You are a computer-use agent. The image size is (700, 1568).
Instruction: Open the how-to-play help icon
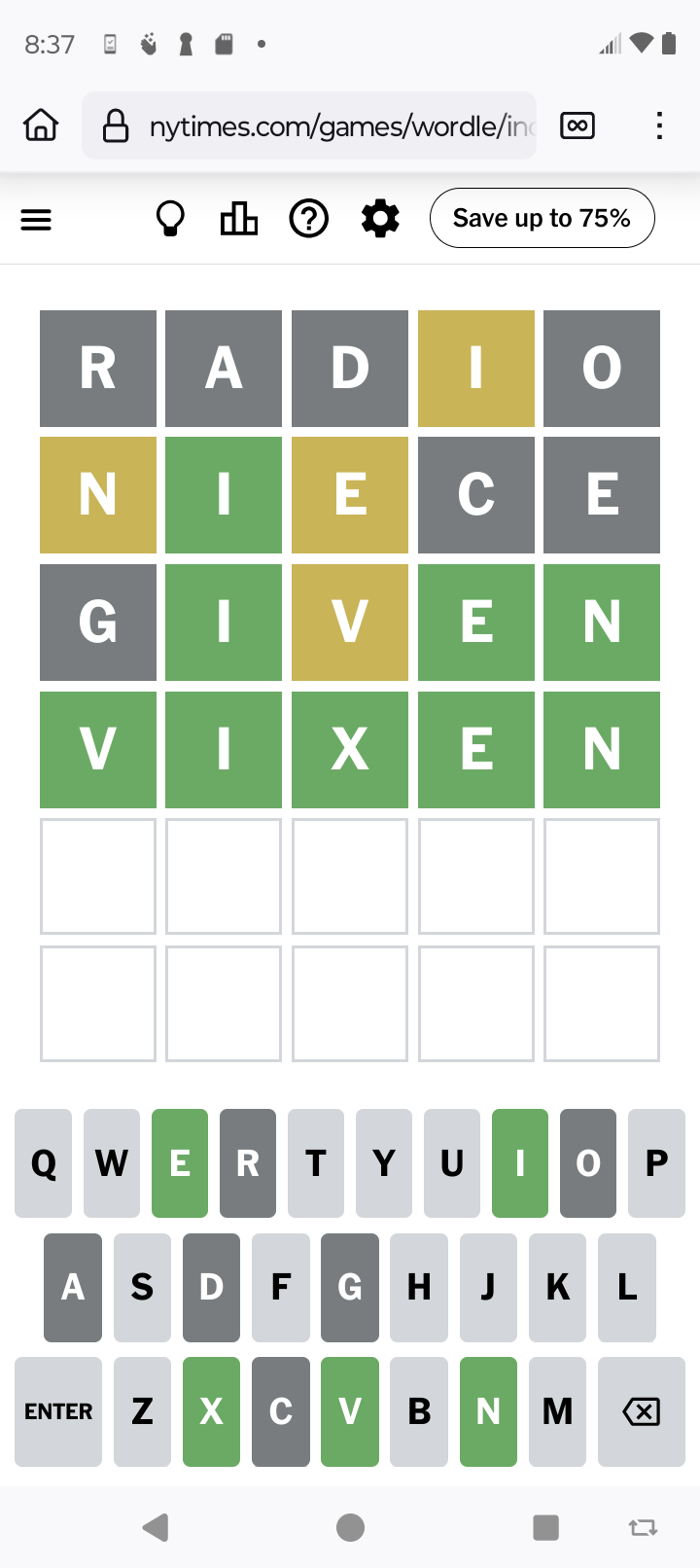click(x=309, y=219)
